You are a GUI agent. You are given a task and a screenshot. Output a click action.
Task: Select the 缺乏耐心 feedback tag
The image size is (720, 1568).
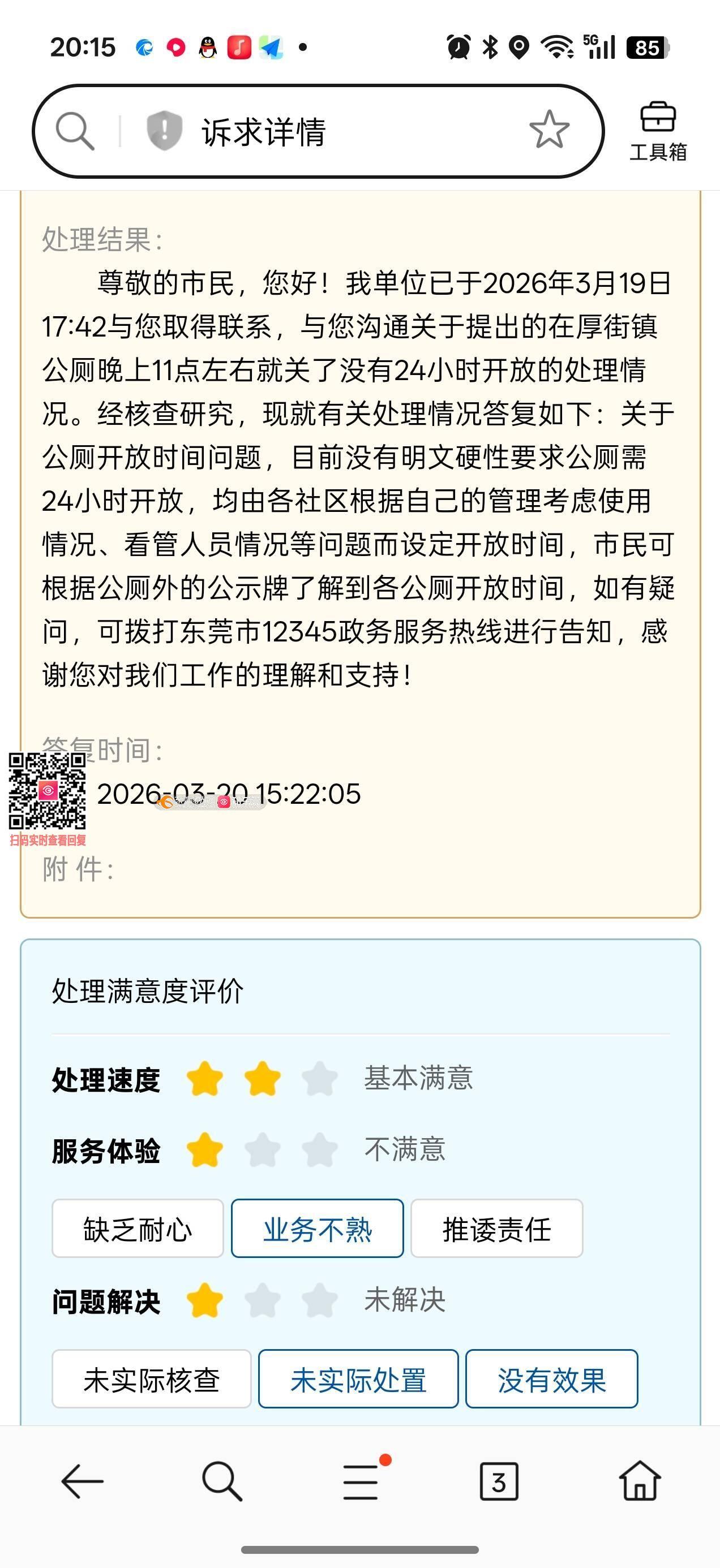(x=138, y=1229)
